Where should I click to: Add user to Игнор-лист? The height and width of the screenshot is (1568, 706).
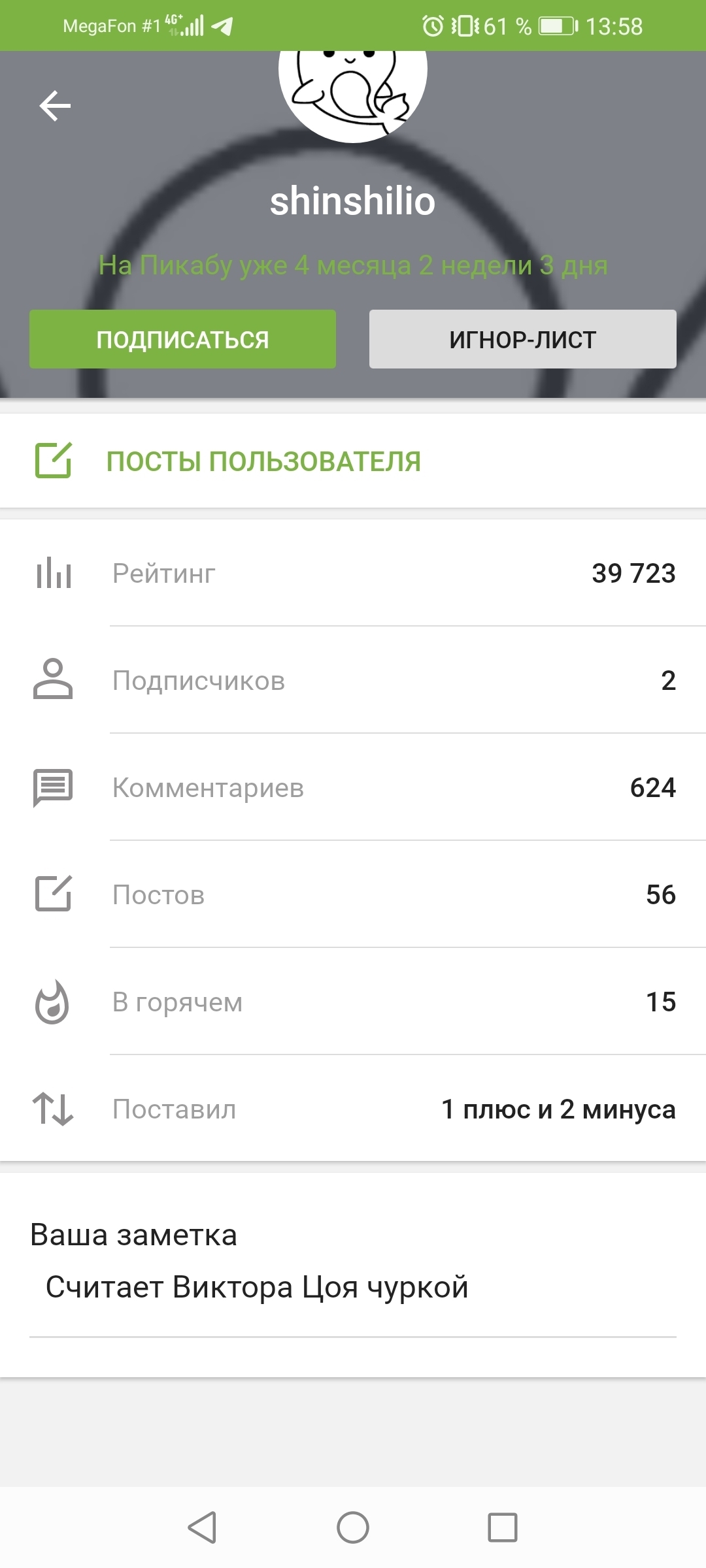tap(522, 339)
